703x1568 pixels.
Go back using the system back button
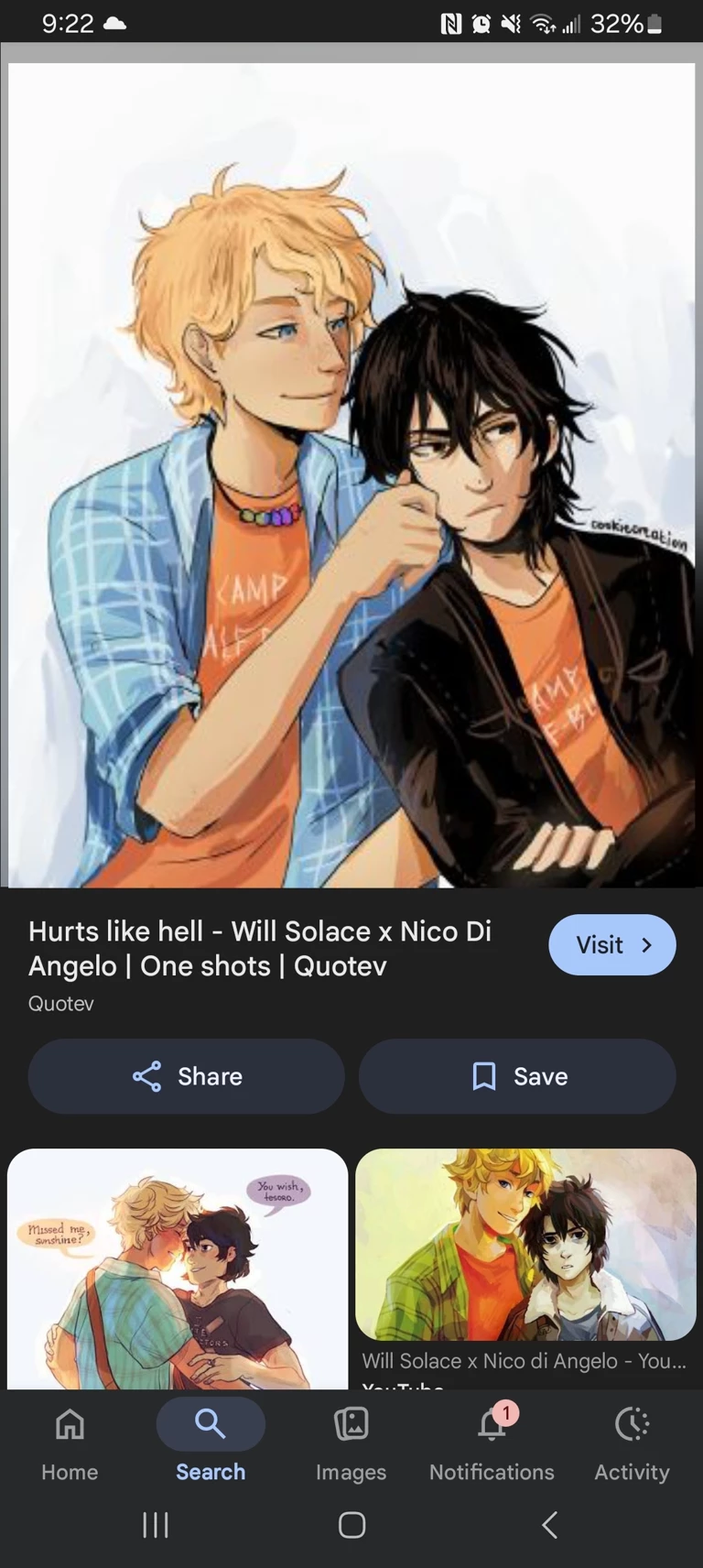[x=549, y=1525]
